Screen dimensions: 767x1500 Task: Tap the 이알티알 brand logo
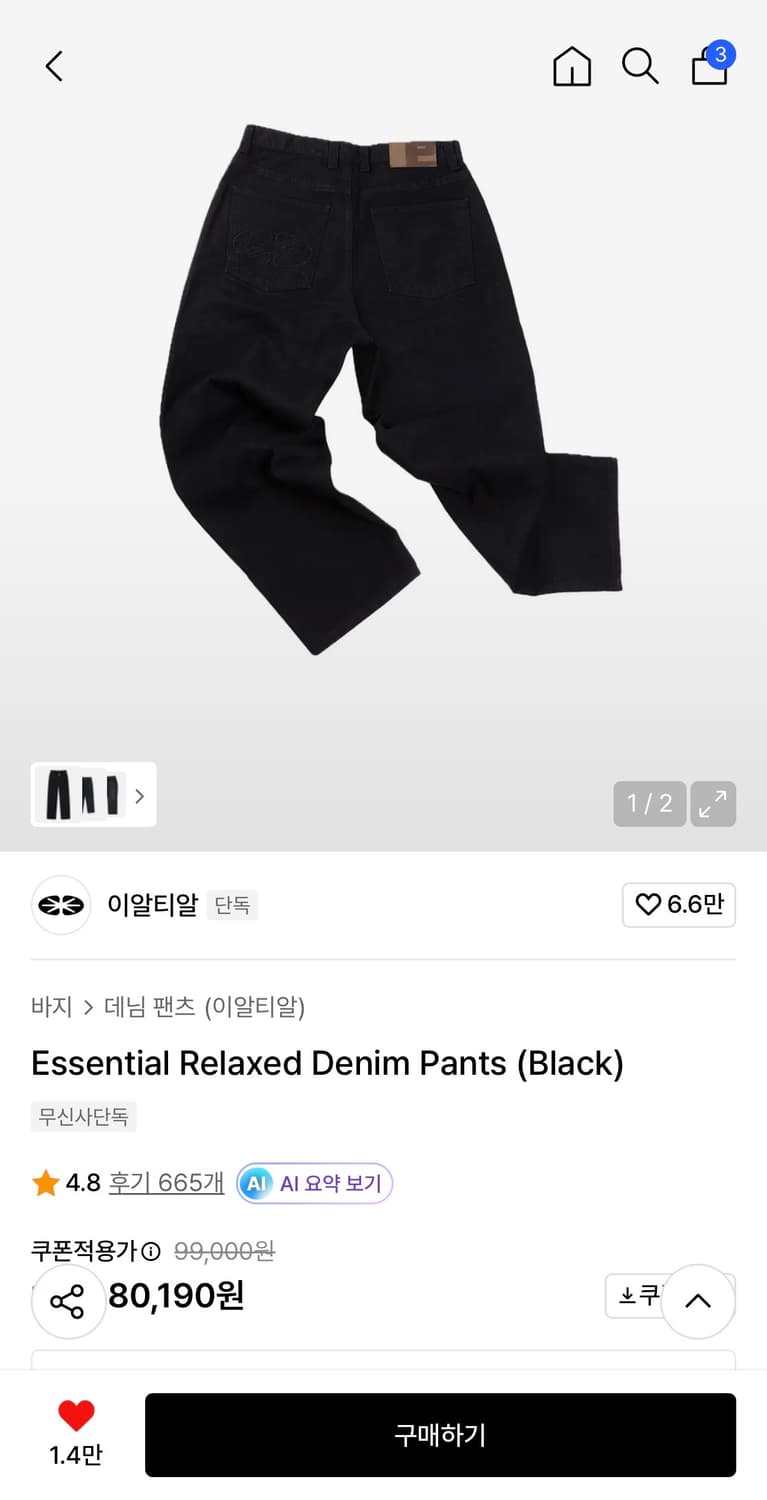[61, 904]
